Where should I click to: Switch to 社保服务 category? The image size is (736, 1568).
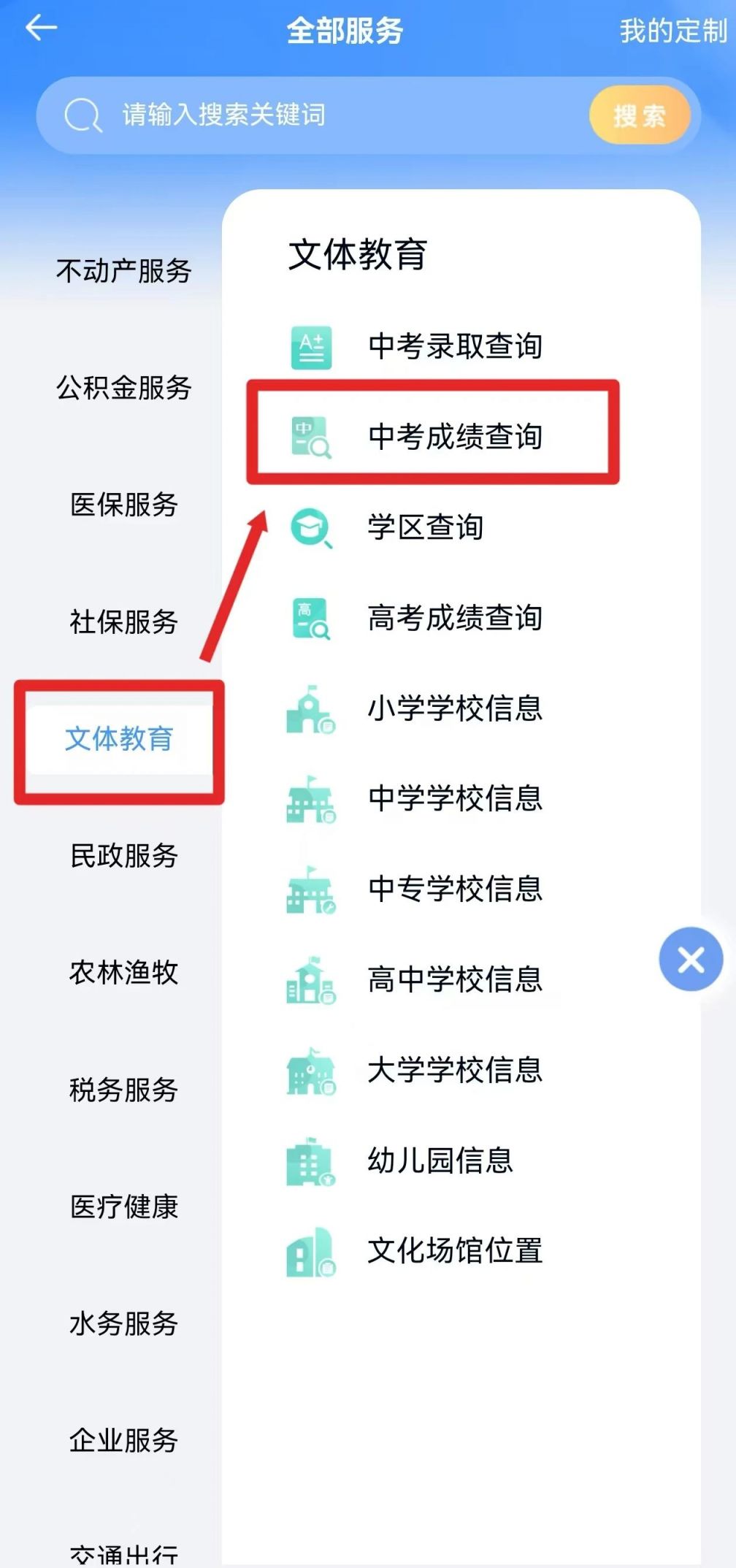(x=123, y=622)
